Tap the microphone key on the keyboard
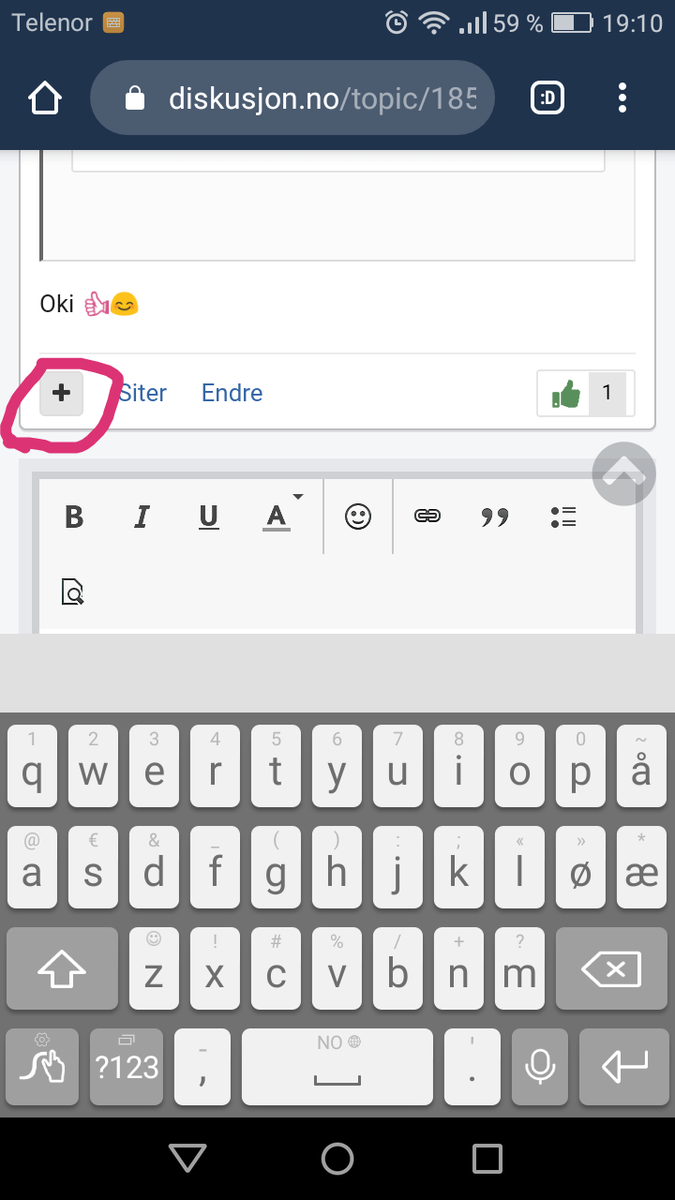The width and height of the screenshot is (675, 1200). (x=540, y=1068)
